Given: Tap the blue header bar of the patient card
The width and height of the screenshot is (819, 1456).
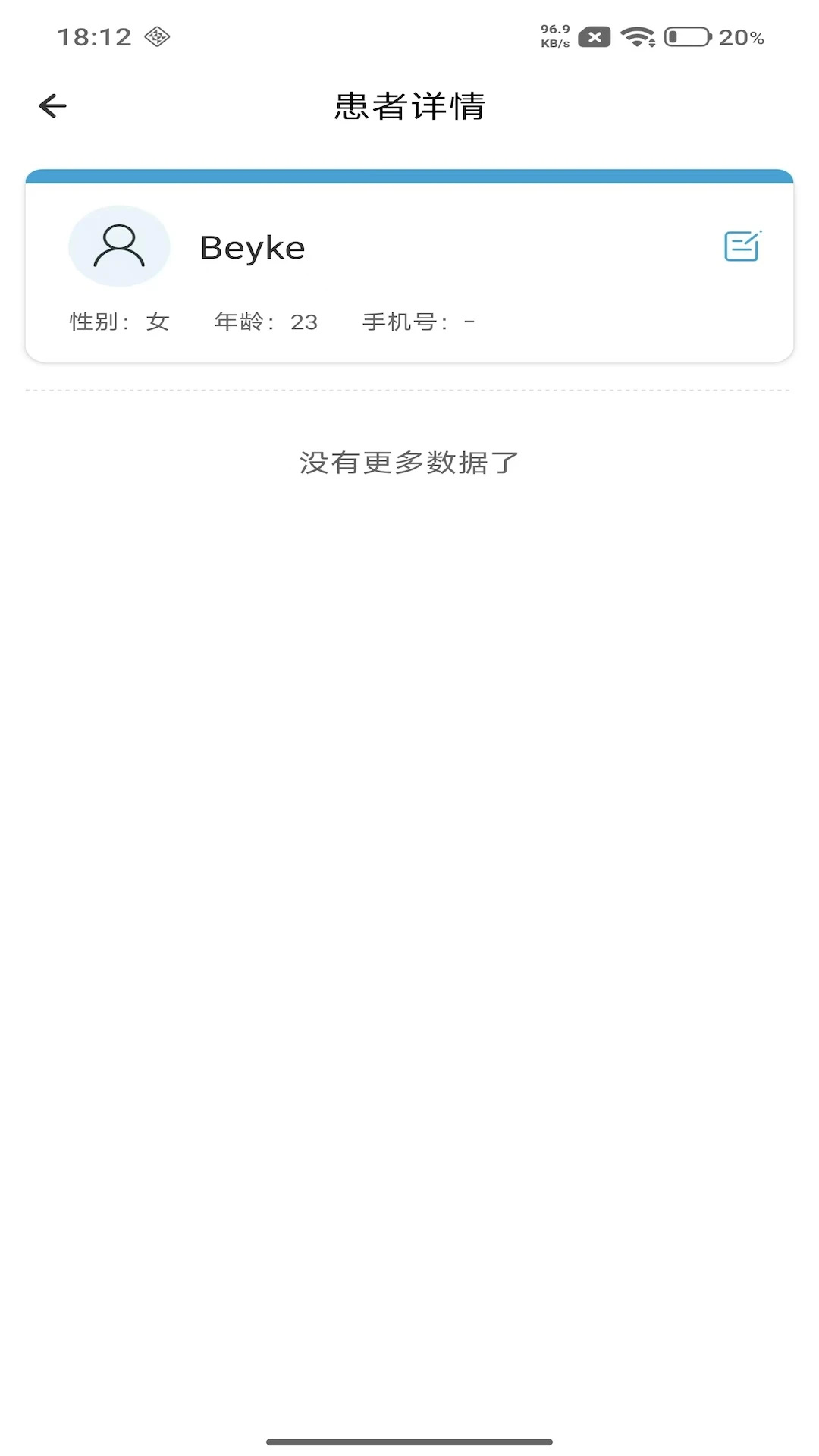Looking at the screenshot, I should (409, 176).
